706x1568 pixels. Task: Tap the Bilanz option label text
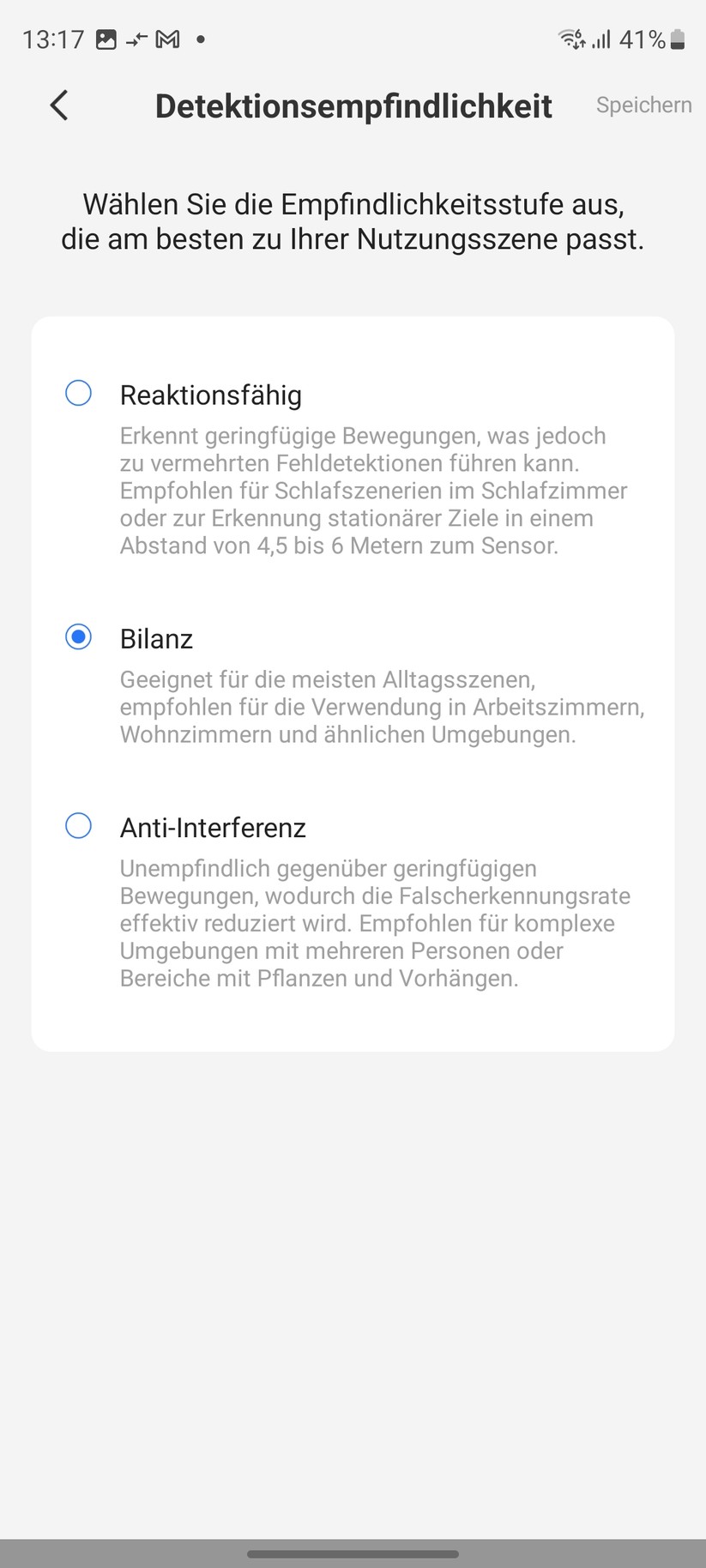tap(156, 638)
